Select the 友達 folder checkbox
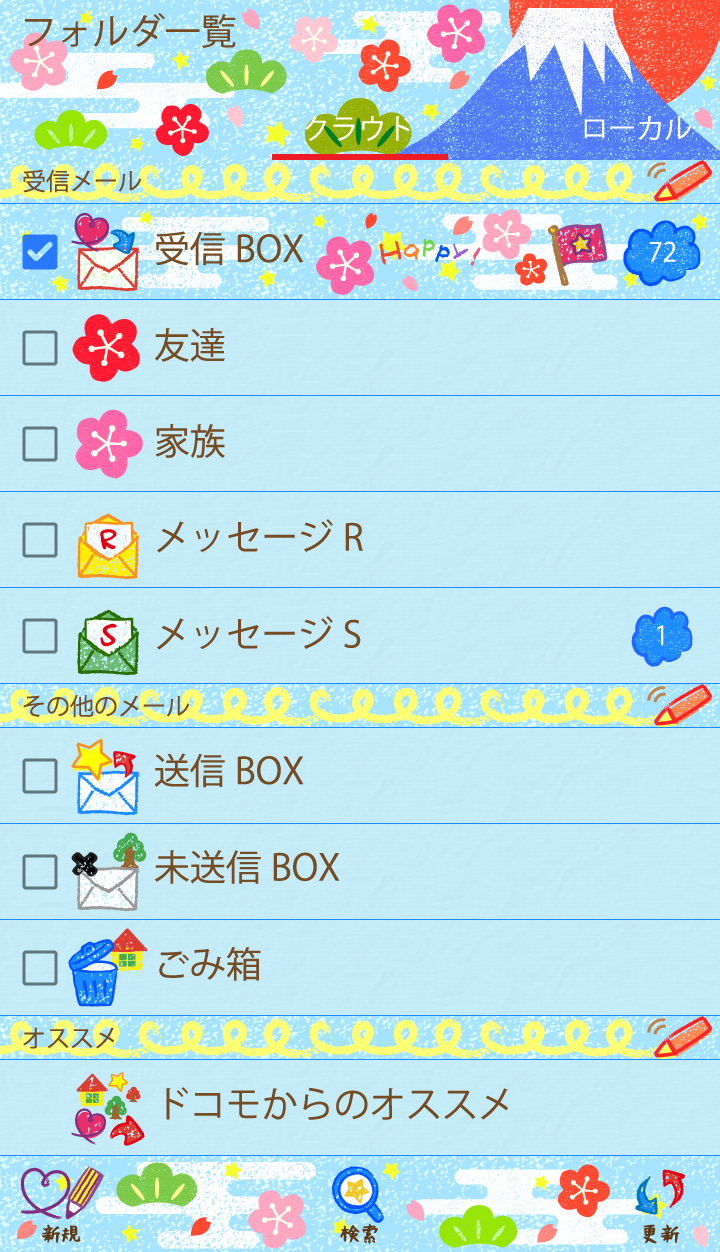This screenshot has width=720, height=1252. [x=40, y=348]
